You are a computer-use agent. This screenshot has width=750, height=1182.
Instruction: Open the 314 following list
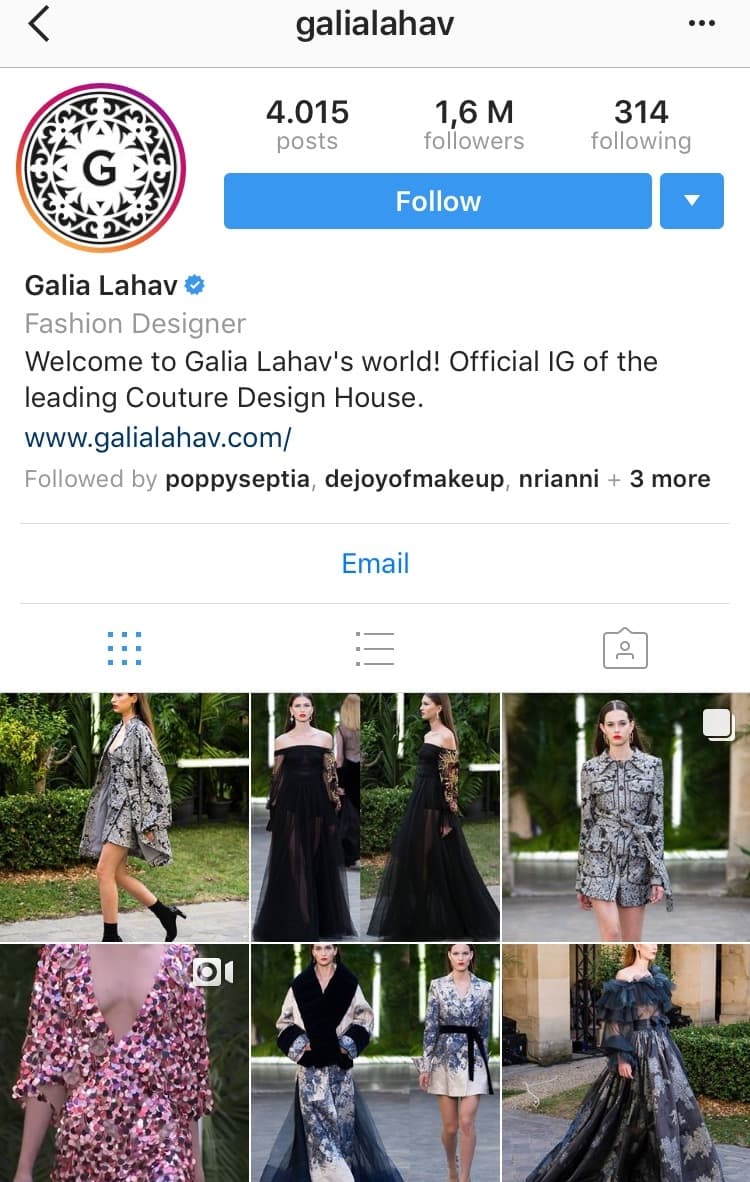(640, 125)
